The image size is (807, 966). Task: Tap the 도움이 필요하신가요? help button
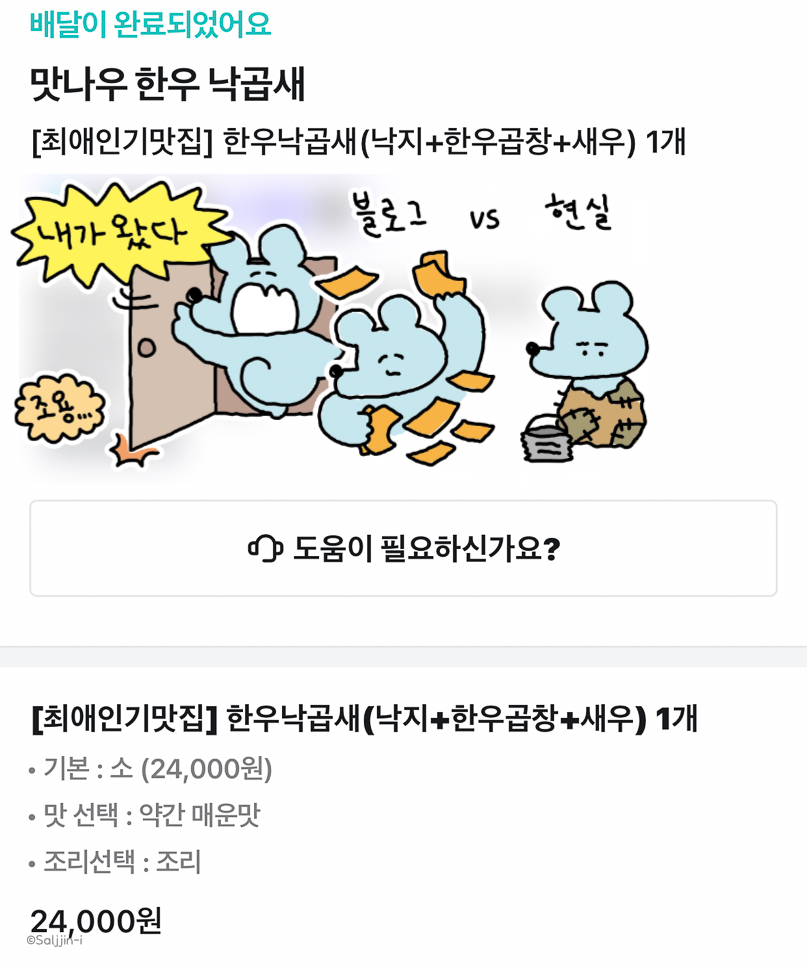[x=403, y=548]
